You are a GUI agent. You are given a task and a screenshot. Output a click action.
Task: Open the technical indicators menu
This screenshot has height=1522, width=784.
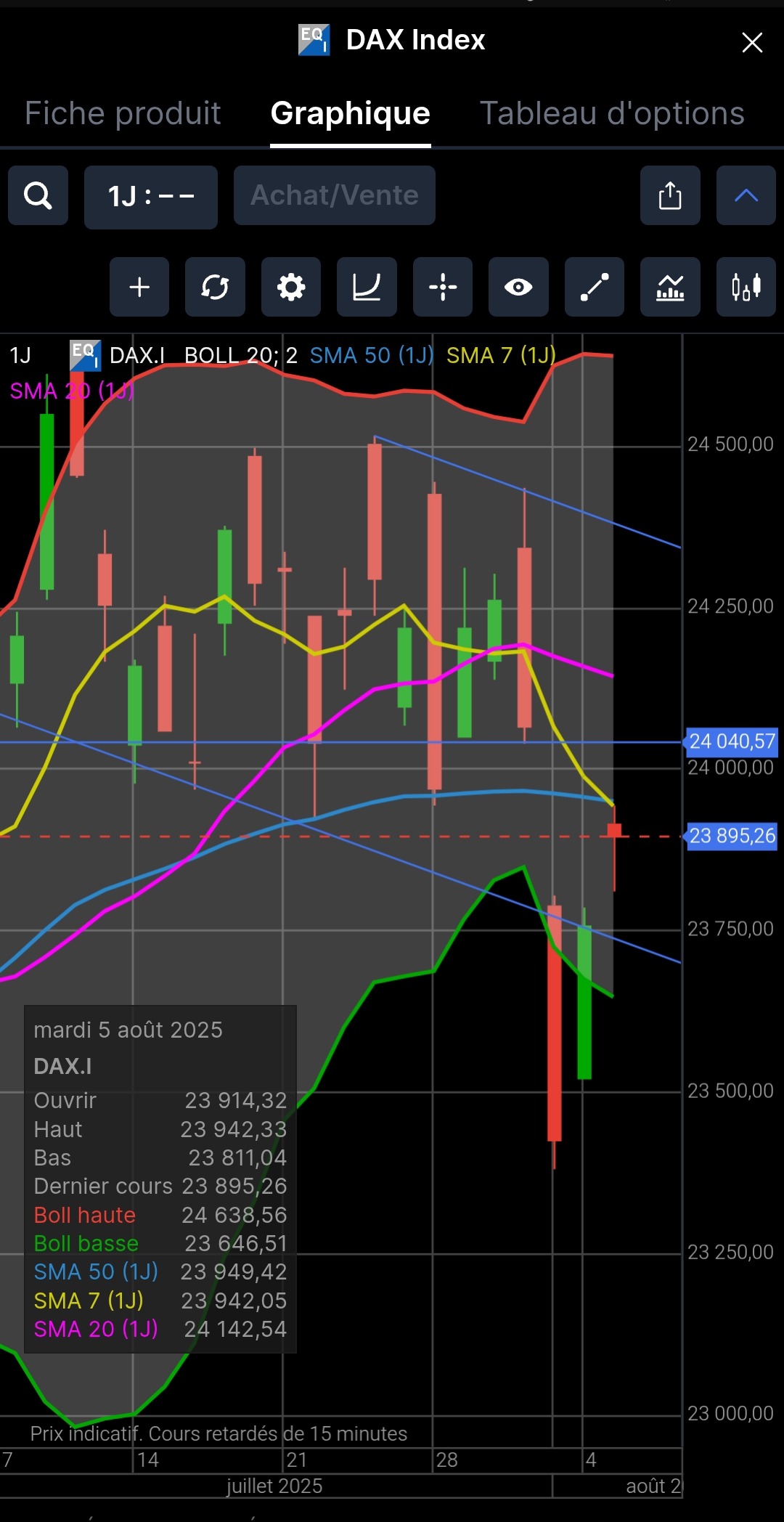670,287
